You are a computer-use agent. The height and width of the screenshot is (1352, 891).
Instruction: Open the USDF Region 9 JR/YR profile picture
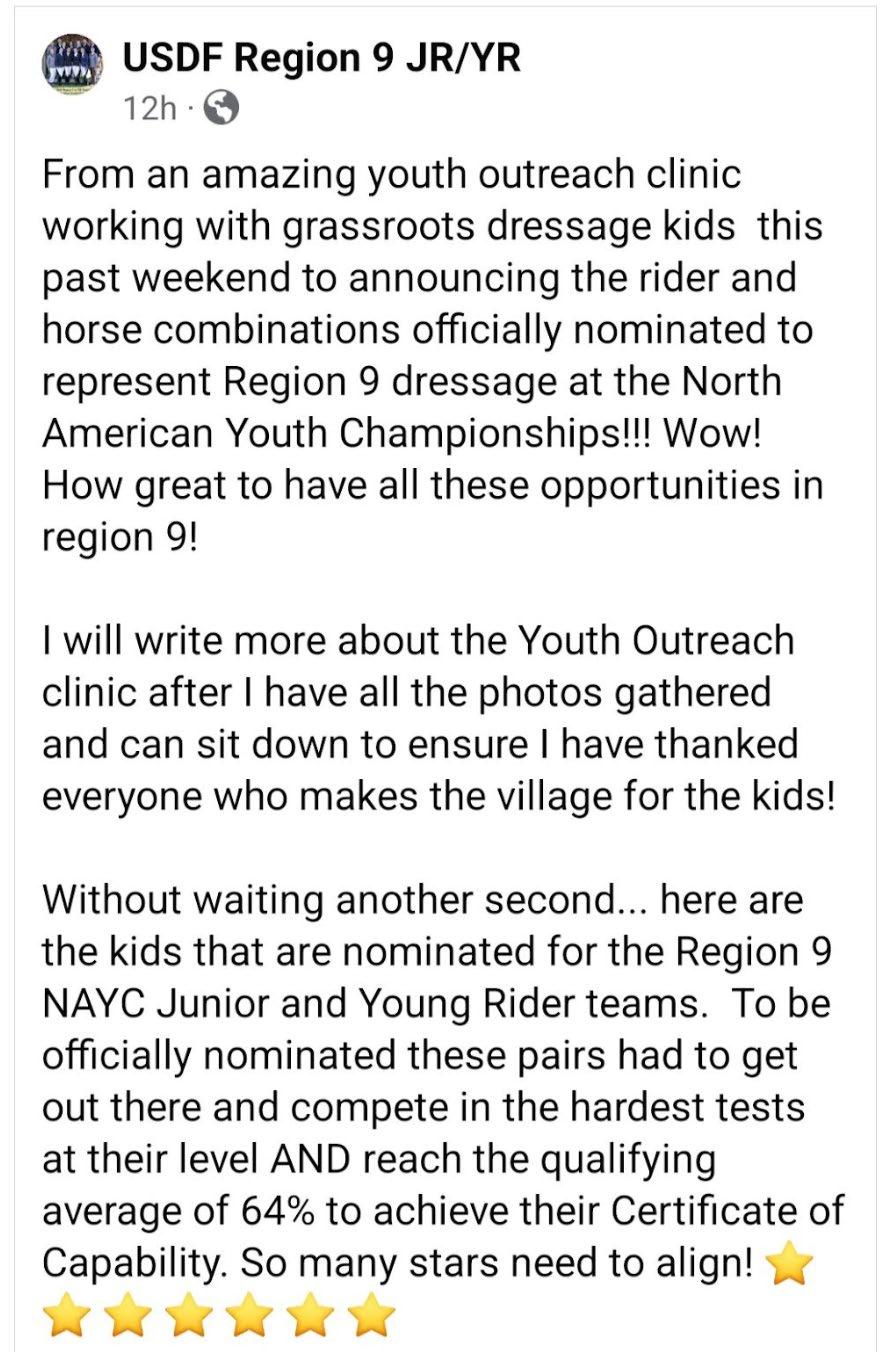coord(73,66)
